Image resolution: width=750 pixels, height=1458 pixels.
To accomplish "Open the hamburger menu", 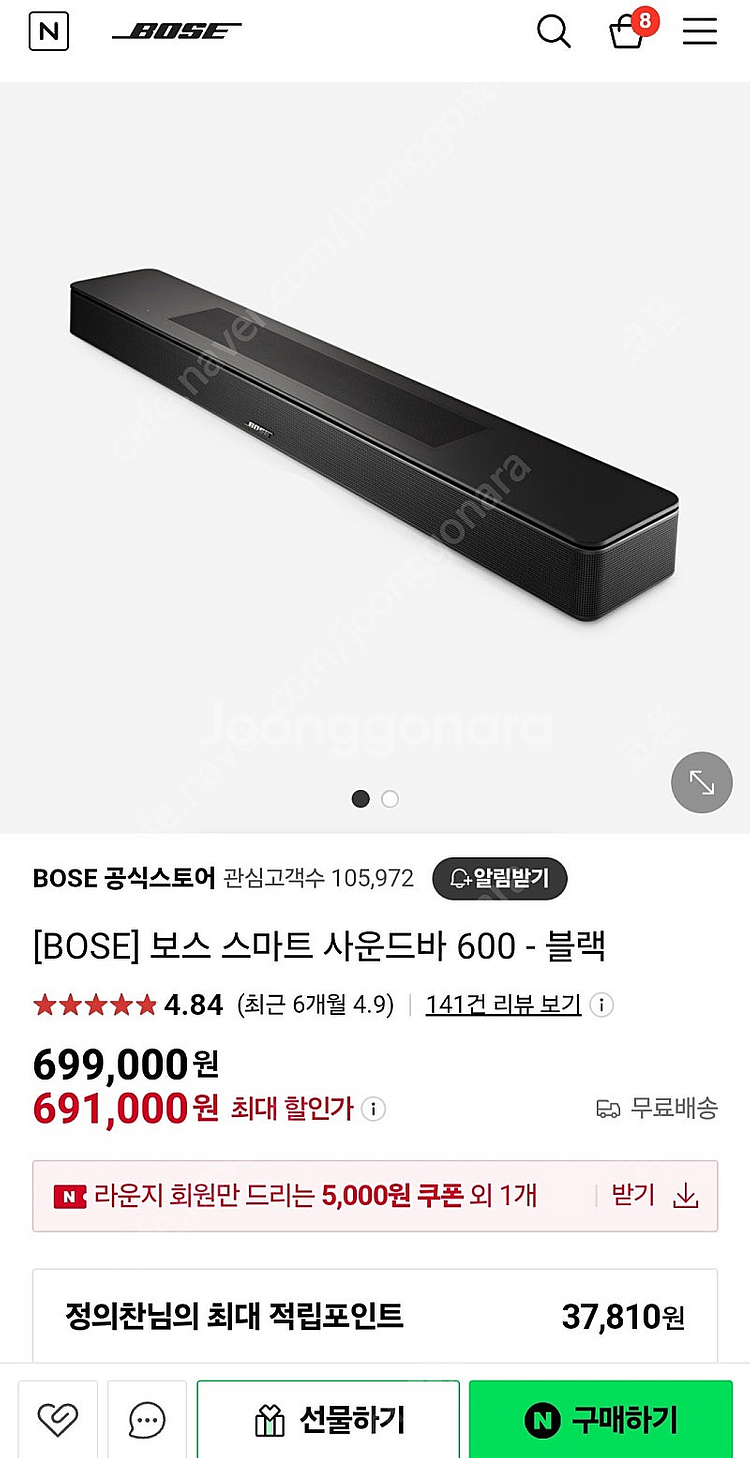I will [x=699, y=32].
